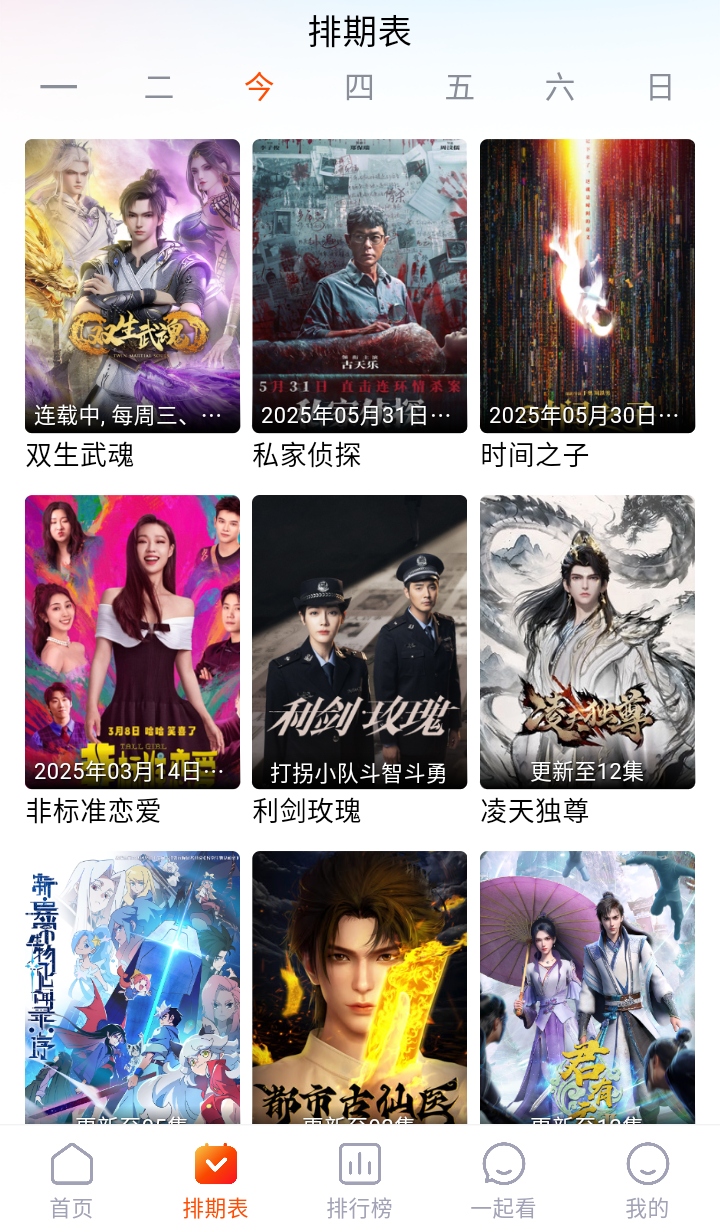Screen dimensions: 720x1232
Task: Open the 时间之子 movie card
Action: click(x=587, y=286)
